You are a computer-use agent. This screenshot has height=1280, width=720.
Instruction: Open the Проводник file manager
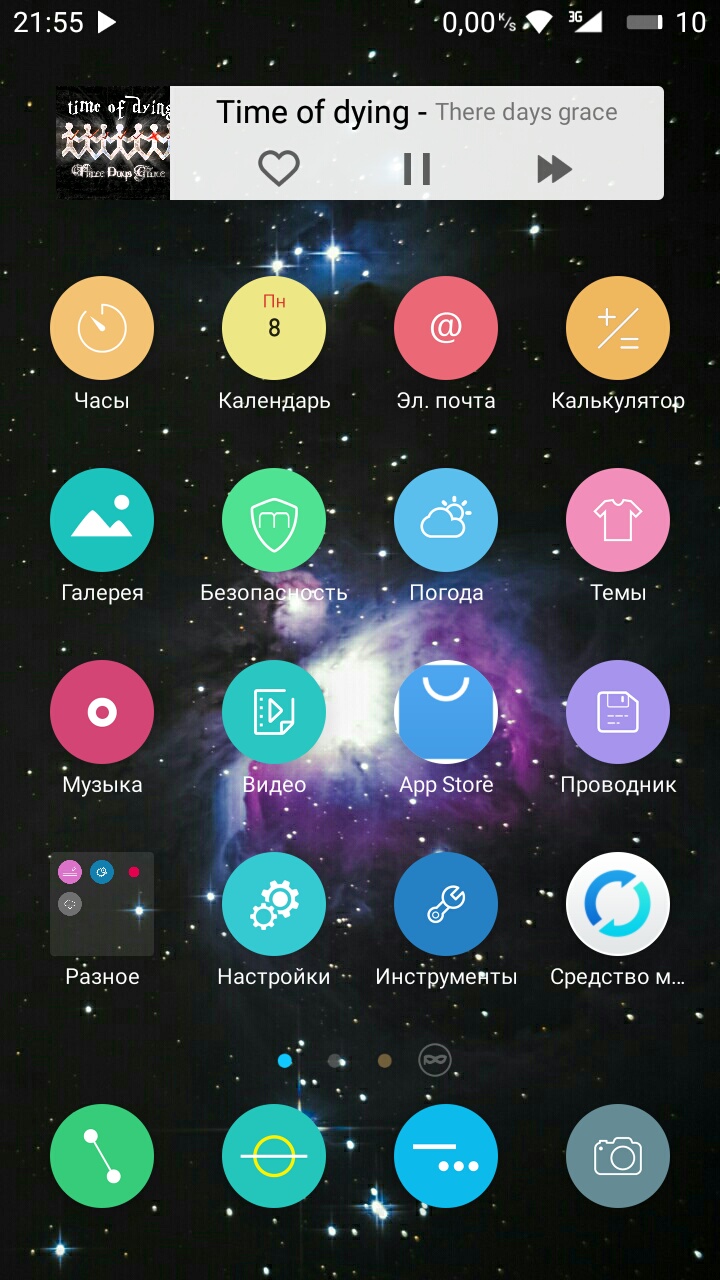(618, 712)
